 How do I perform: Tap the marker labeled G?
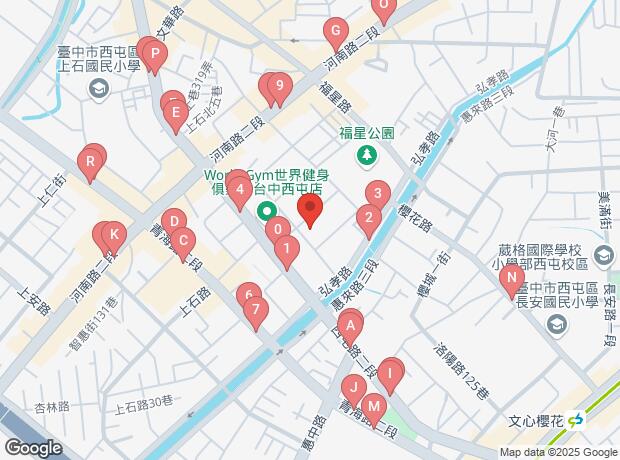[x=334, y=33]
